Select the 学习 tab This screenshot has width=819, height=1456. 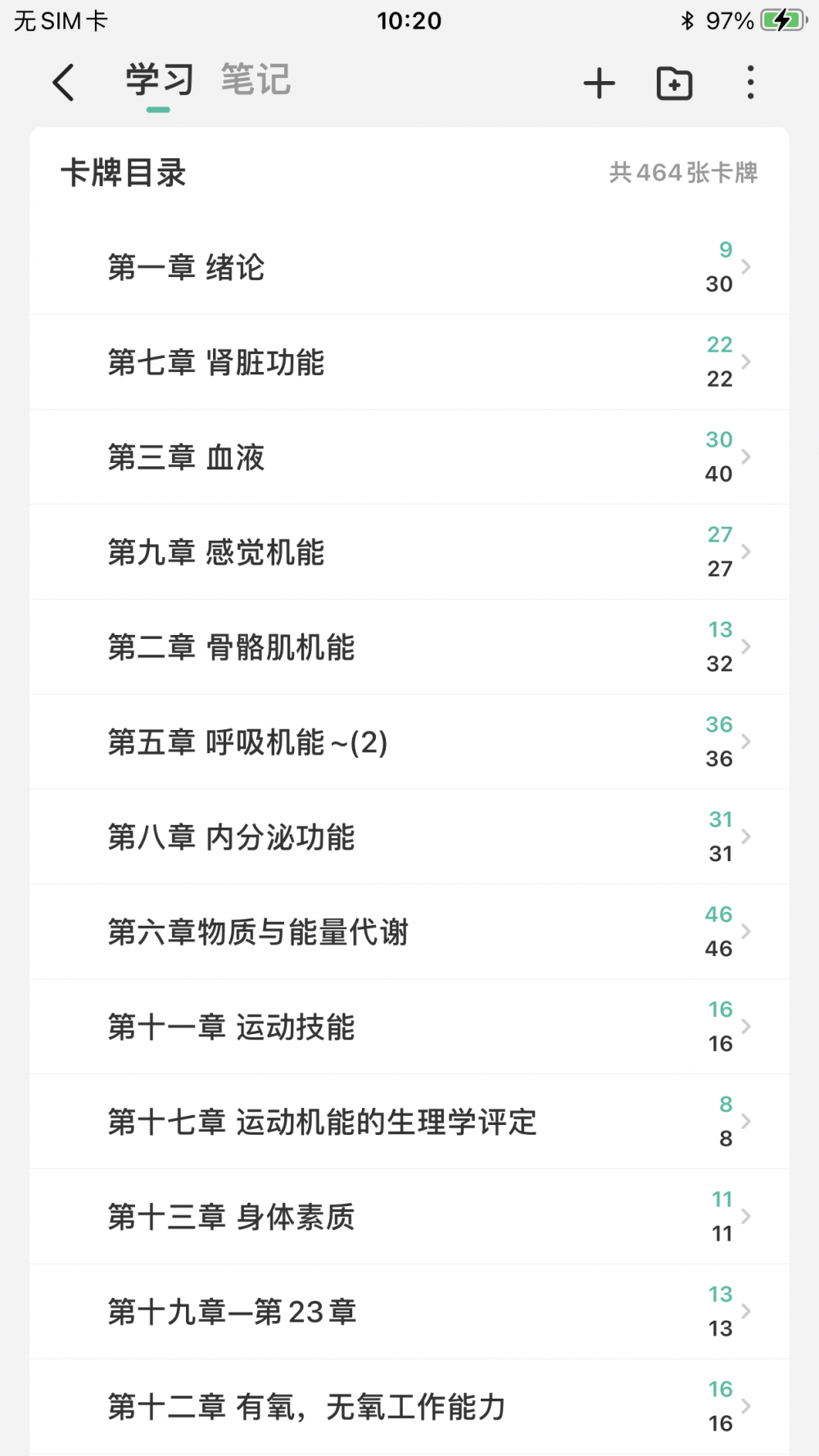pyautogui.click(x=160, y=80)
